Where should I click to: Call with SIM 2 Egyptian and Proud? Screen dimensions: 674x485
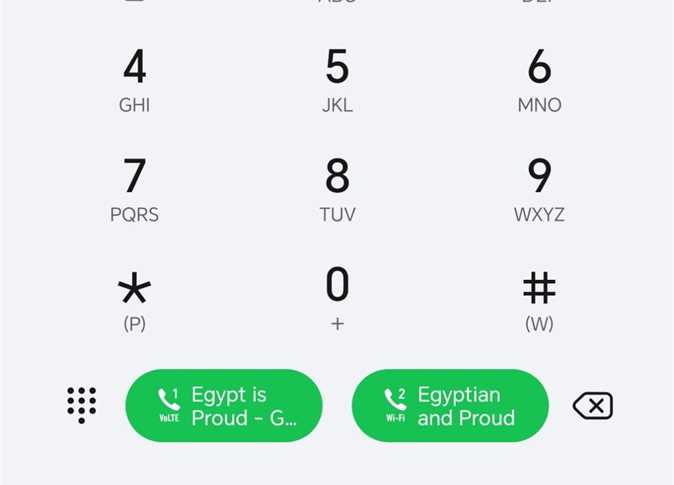click(450, 406)
